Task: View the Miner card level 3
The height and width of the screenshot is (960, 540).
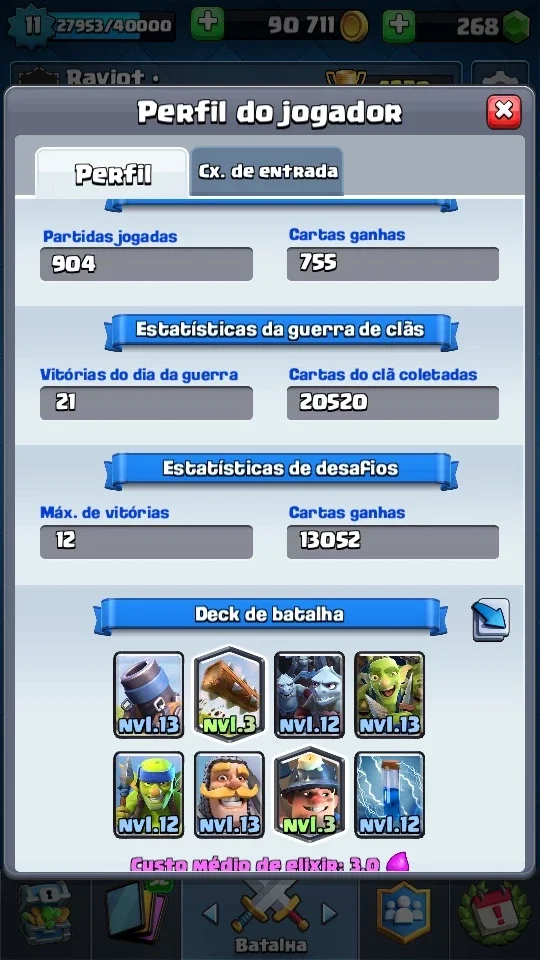Action: click(x=309, y=793)
